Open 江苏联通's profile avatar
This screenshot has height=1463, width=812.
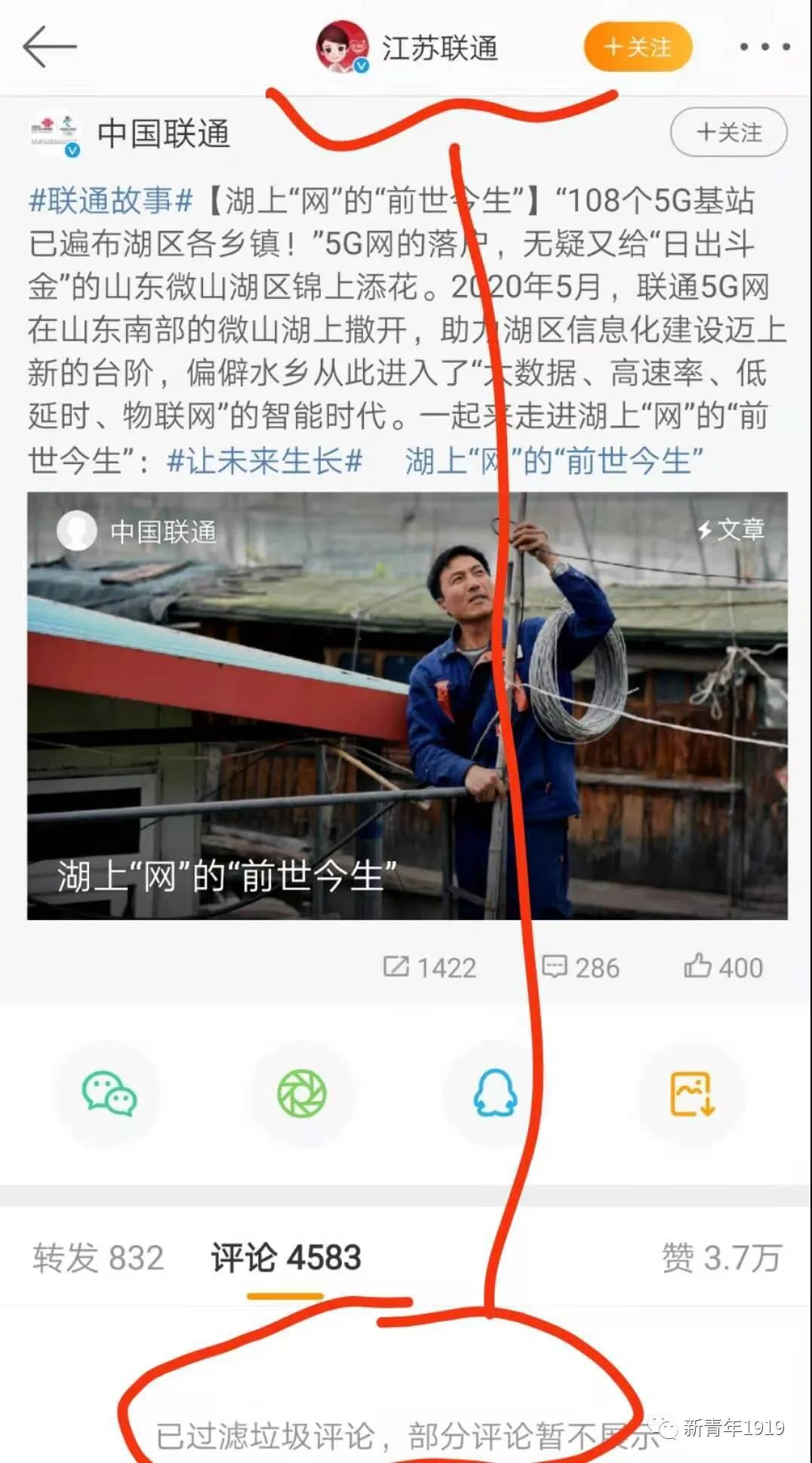(x=341, y=47)
